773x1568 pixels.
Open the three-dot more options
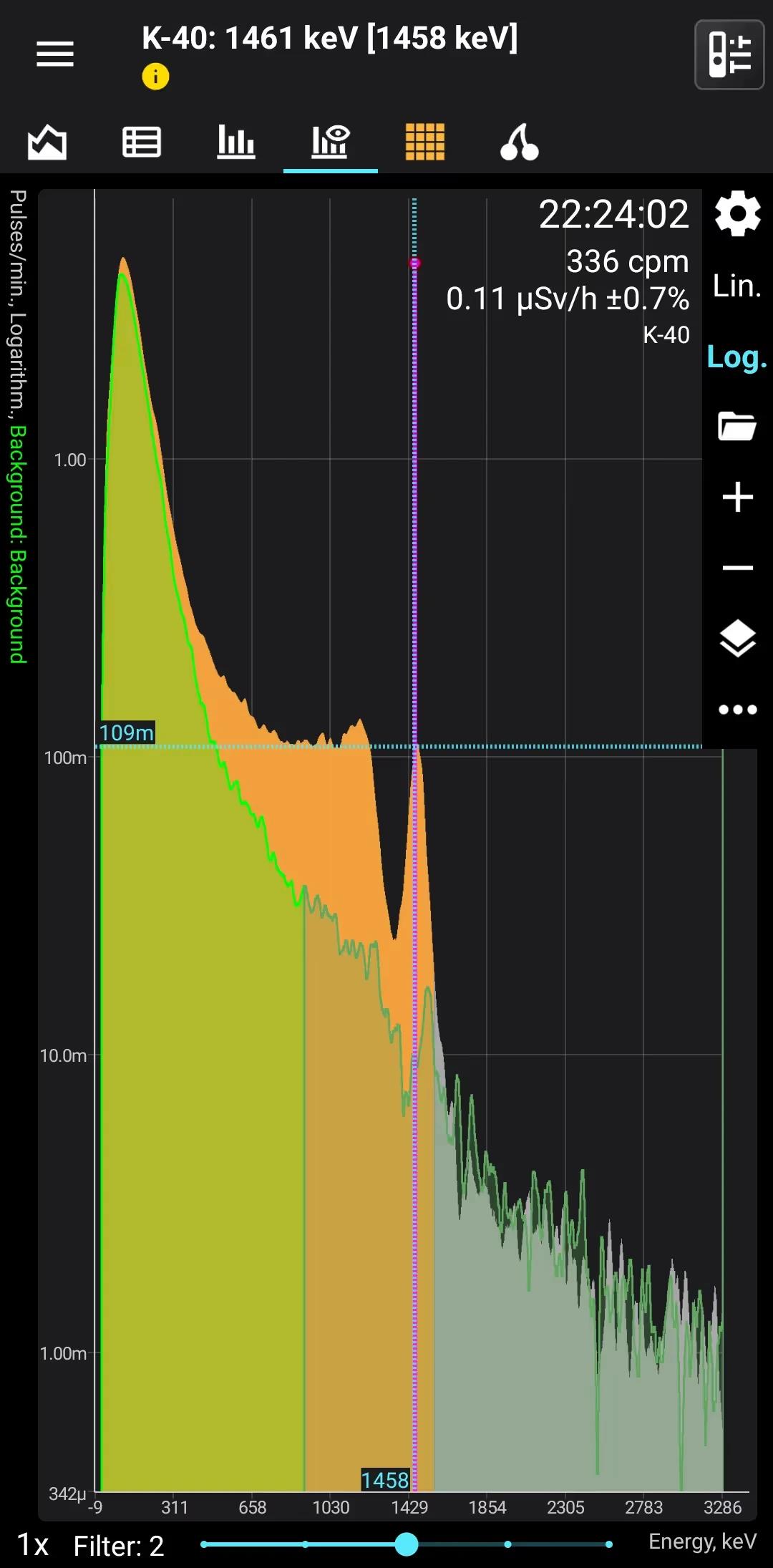click(x=737, y=710)
